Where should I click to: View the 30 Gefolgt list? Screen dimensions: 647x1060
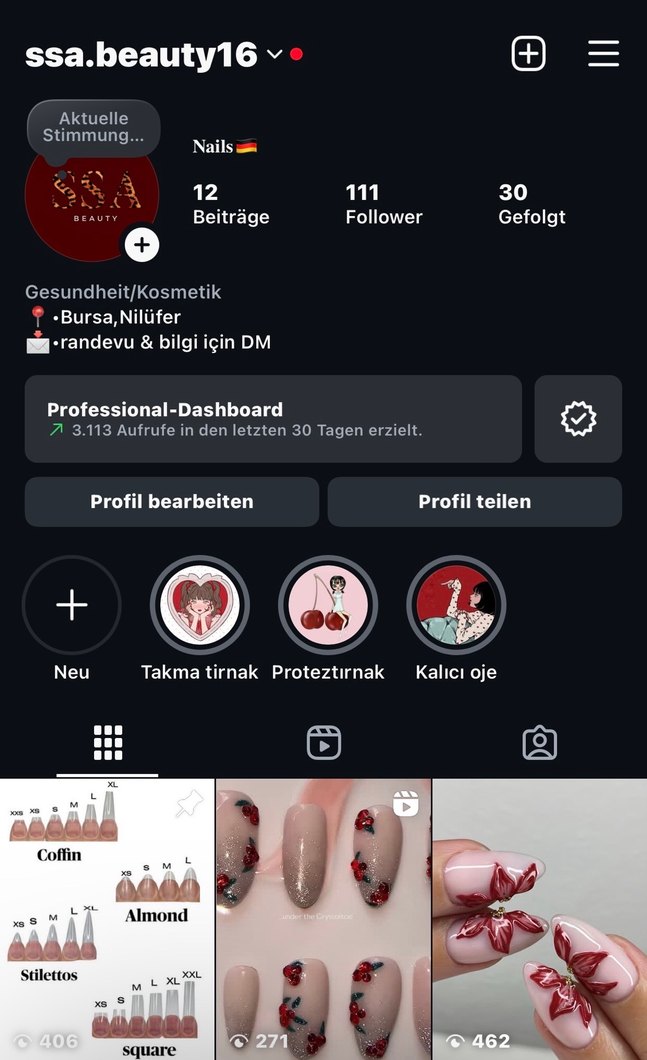[532, 204]
